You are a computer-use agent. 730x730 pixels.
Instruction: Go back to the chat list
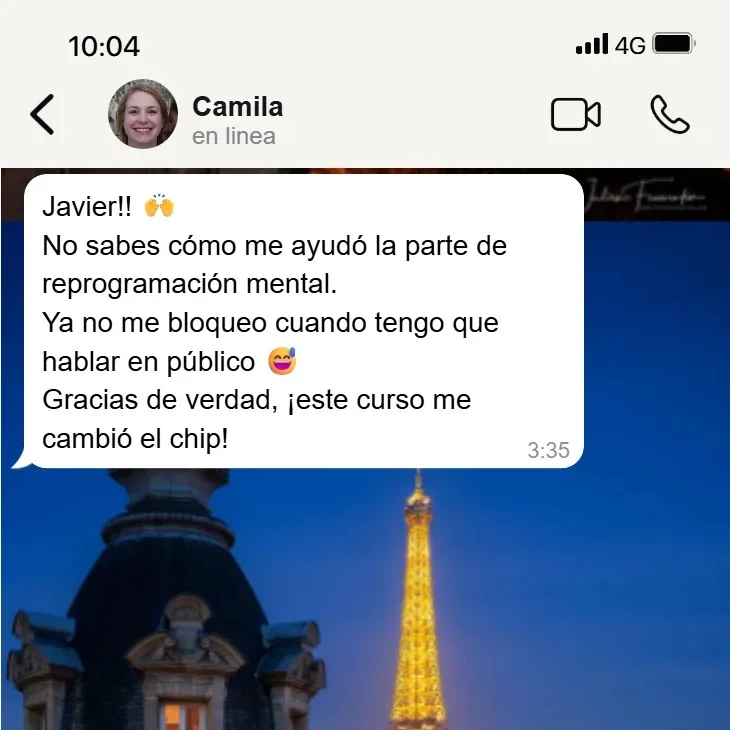42,115
